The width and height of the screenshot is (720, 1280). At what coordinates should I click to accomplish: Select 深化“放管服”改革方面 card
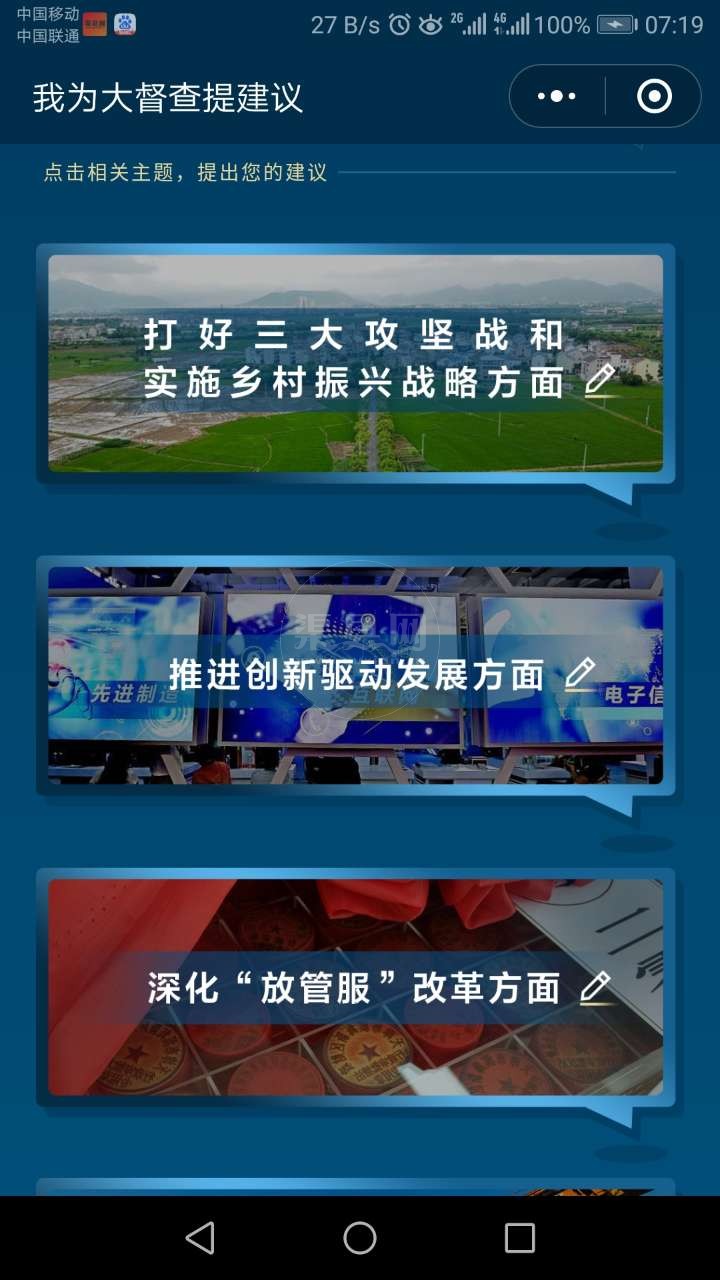tap(355, 987)
